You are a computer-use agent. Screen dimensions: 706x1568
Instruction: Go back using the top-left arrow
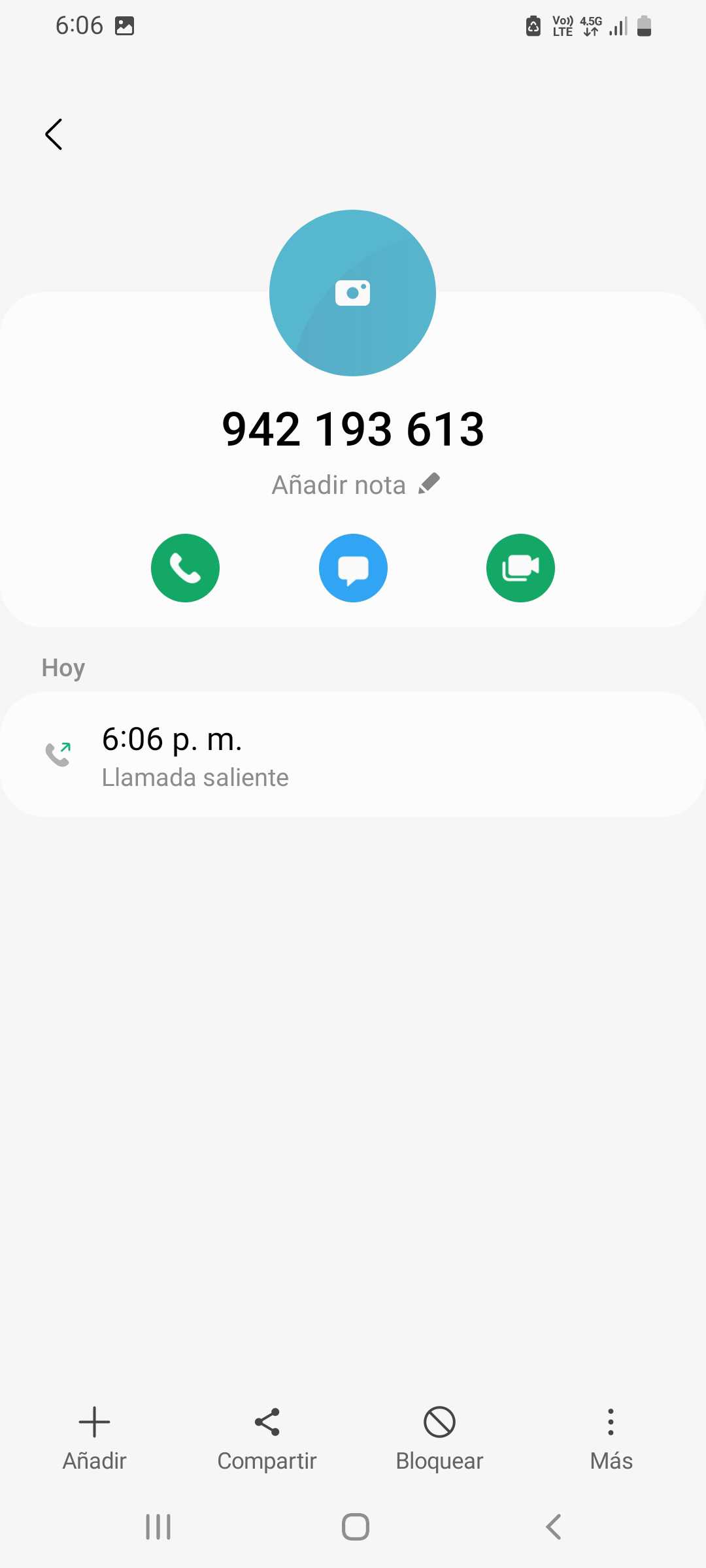tap(54, 135)
